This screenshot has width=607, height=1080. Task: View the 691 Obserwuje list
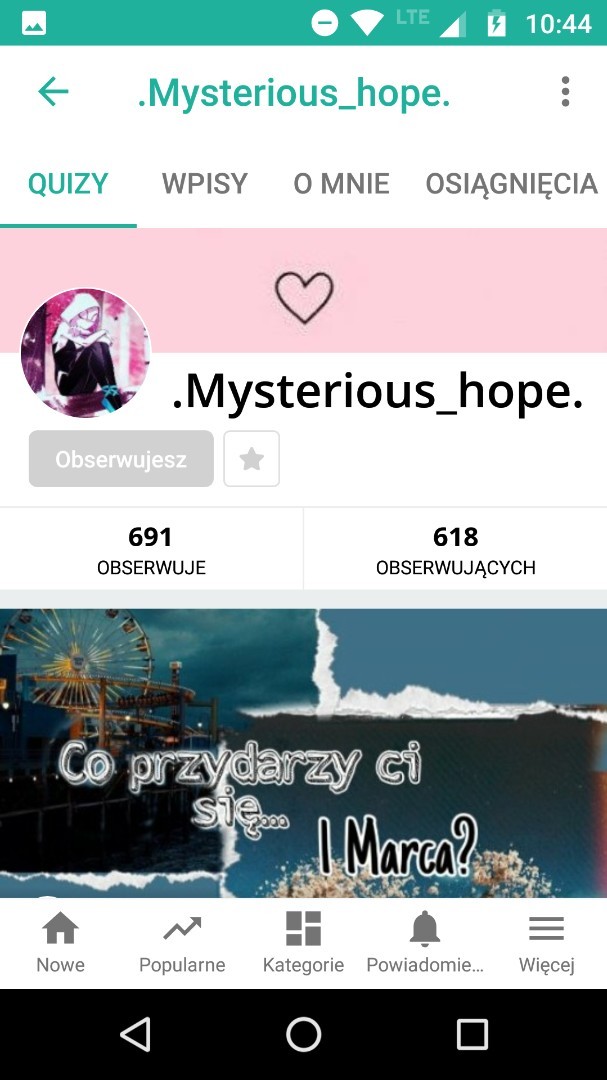point(151,549)
